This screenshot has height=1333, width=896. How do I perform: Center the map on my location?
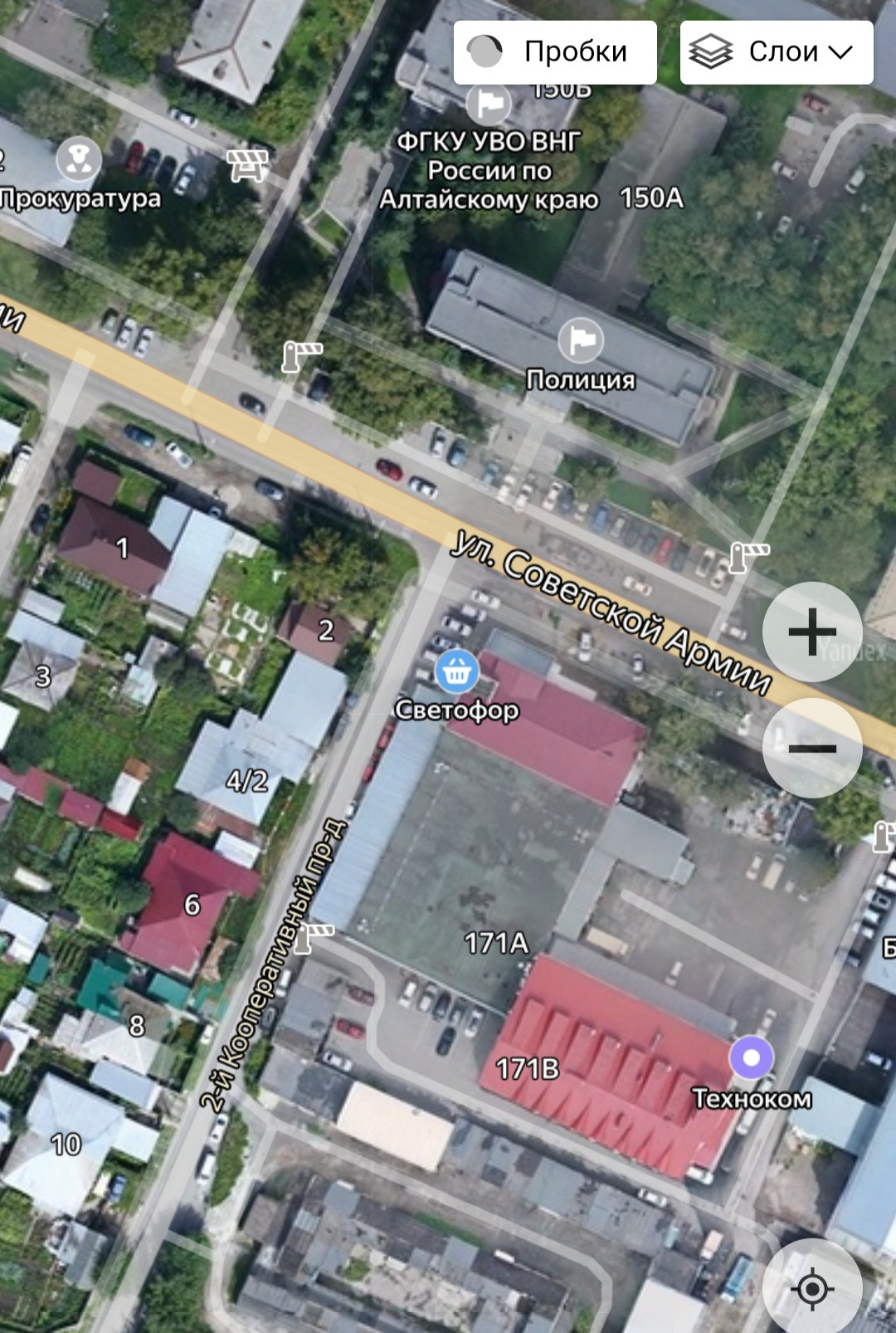812,1288
